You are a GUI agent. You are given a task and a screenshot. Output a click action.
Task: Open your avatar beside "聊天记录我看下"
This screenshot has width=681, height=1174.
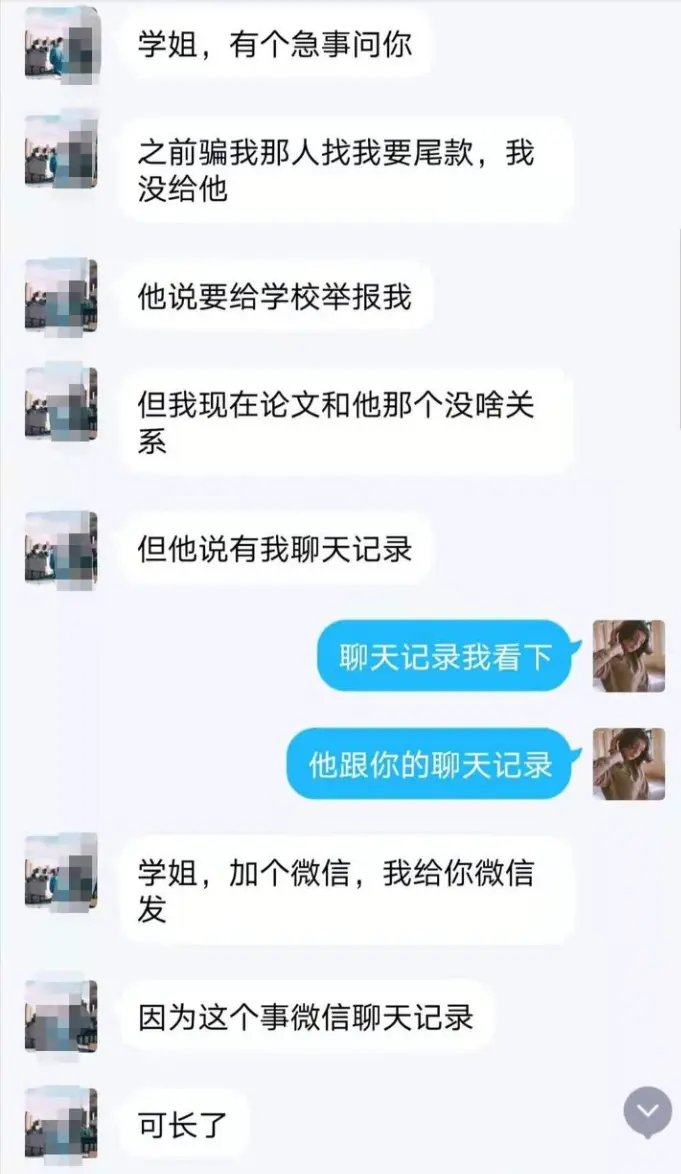click(629, 656)
